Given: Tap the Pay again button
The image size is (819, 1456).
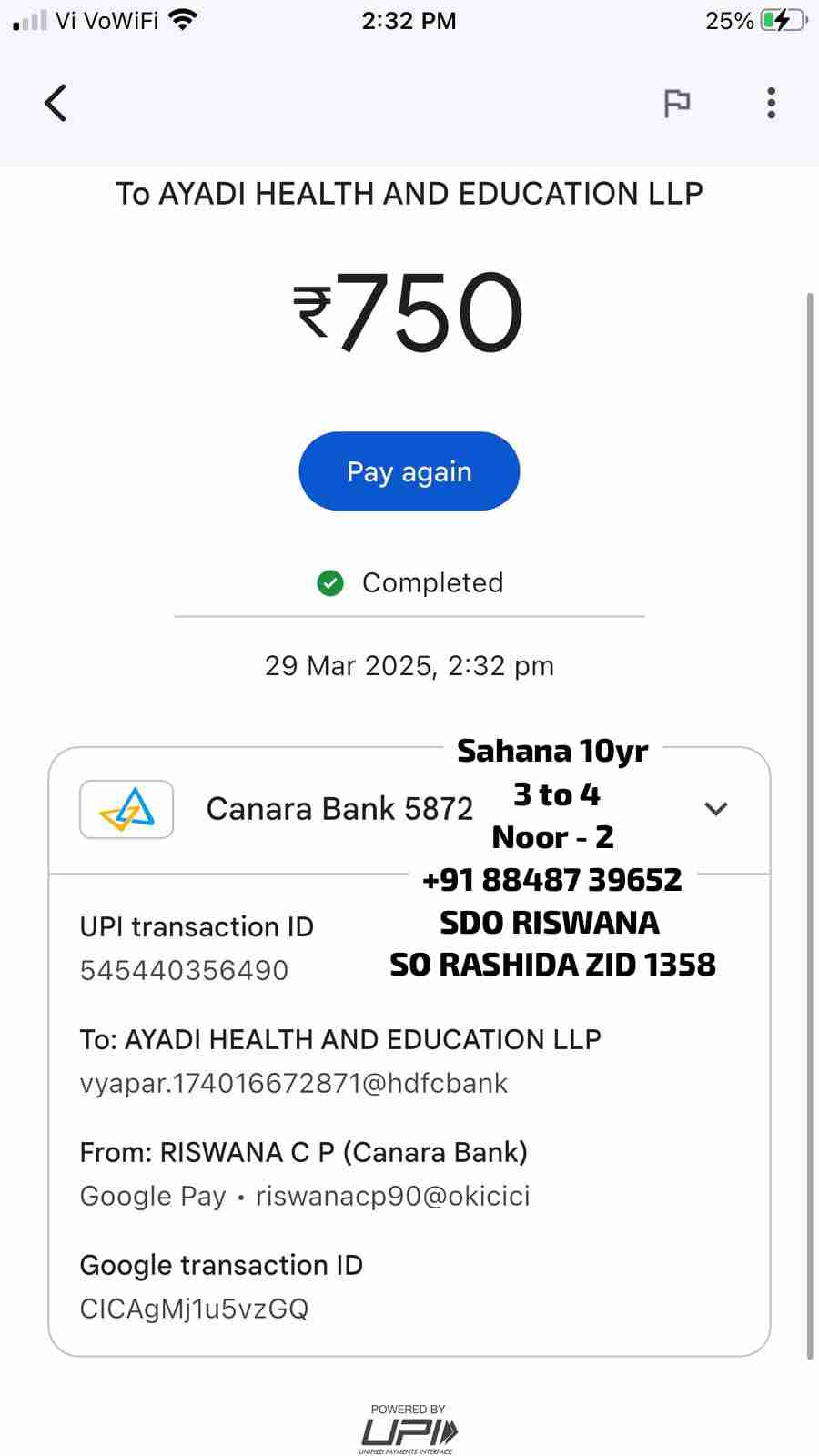Looking at the screenshot, I should click(x=409, y=471).
